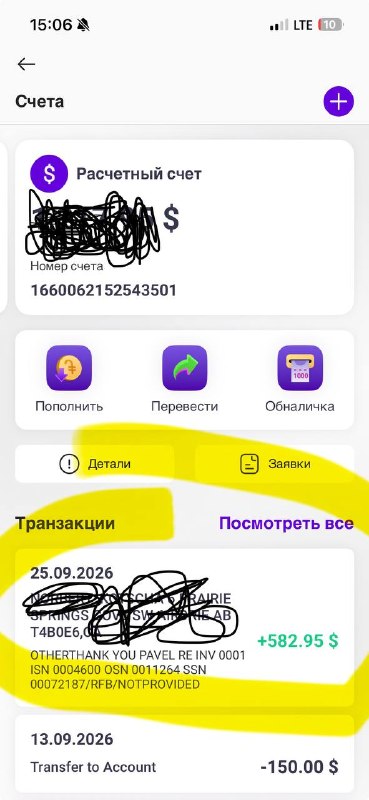Open the Заявки requests section
The height and width of the screenshot is (800, 369).
coord(275,464)
